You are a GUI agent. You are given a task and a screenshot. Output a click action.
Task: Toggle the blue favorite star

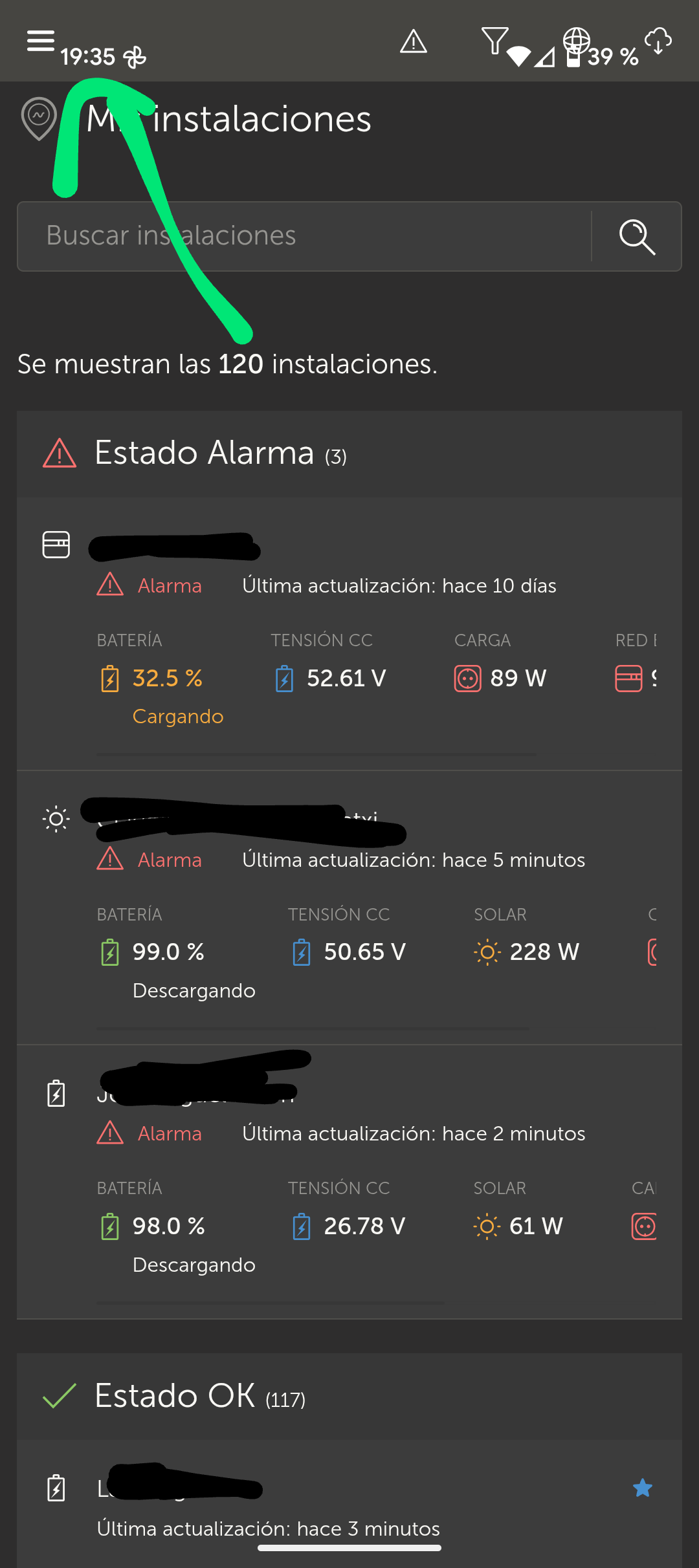(x=642, y=1488)
